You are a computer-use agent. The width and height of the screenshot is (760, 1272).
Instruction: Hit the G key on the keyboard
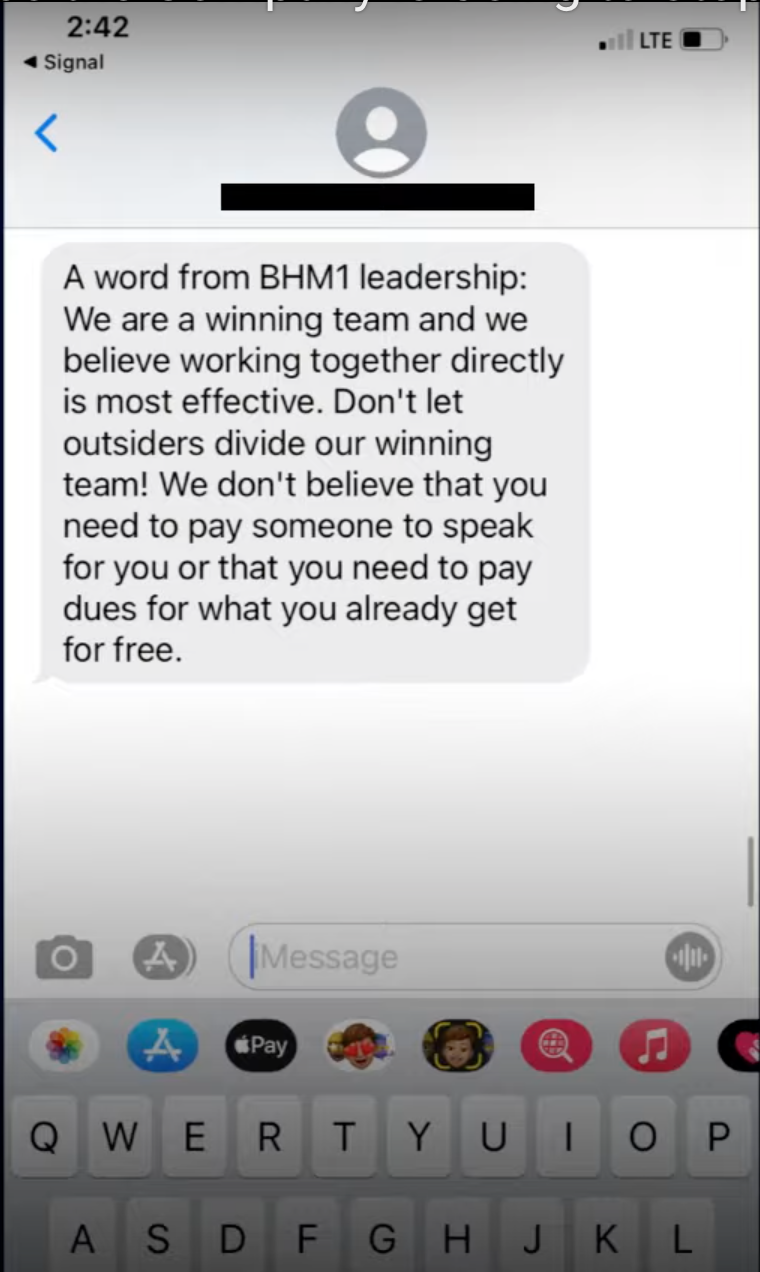[x=381, y=1240]
